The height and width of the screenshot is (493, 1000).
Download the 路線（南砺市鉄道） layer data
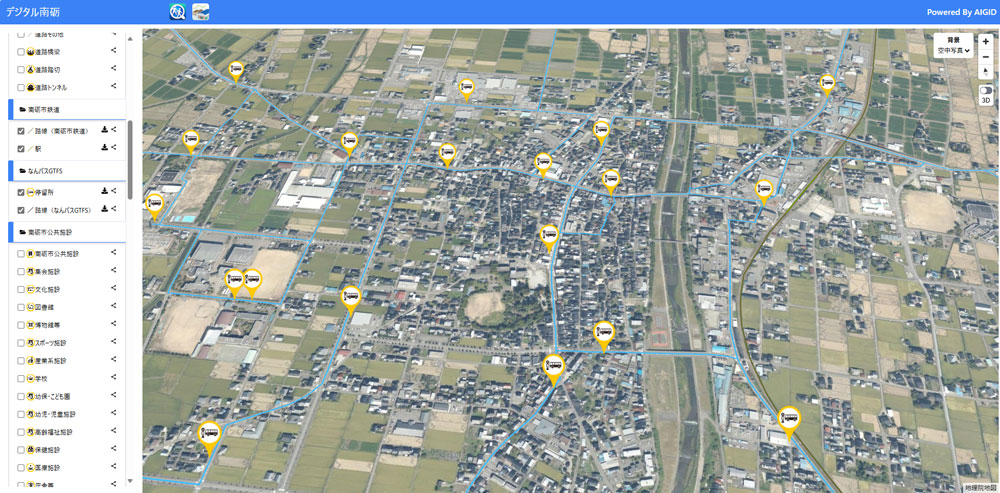[104, 130]
